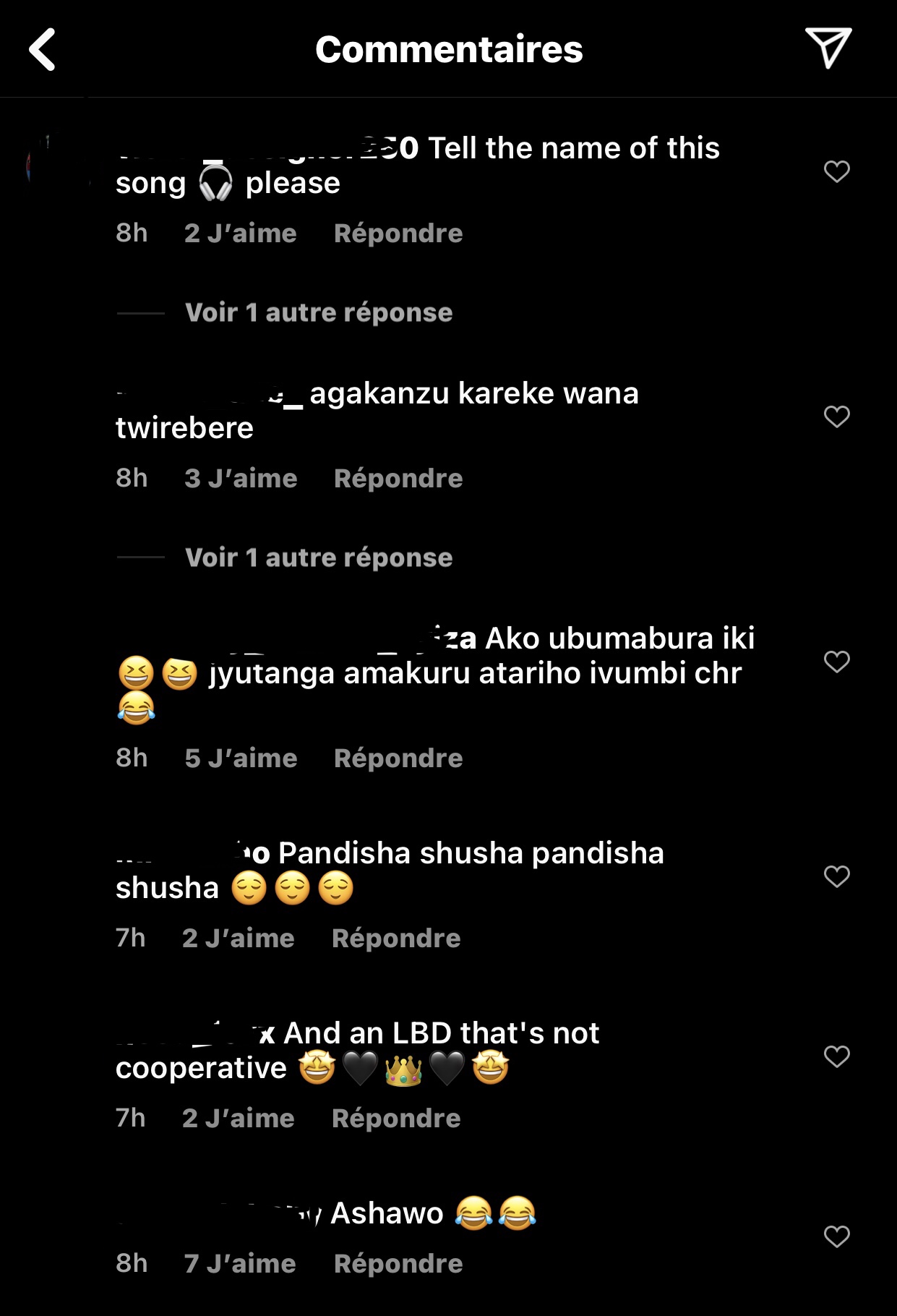Like the 'Pandisha shusha' comment
897x1316 pixels.
click(836, 876)
